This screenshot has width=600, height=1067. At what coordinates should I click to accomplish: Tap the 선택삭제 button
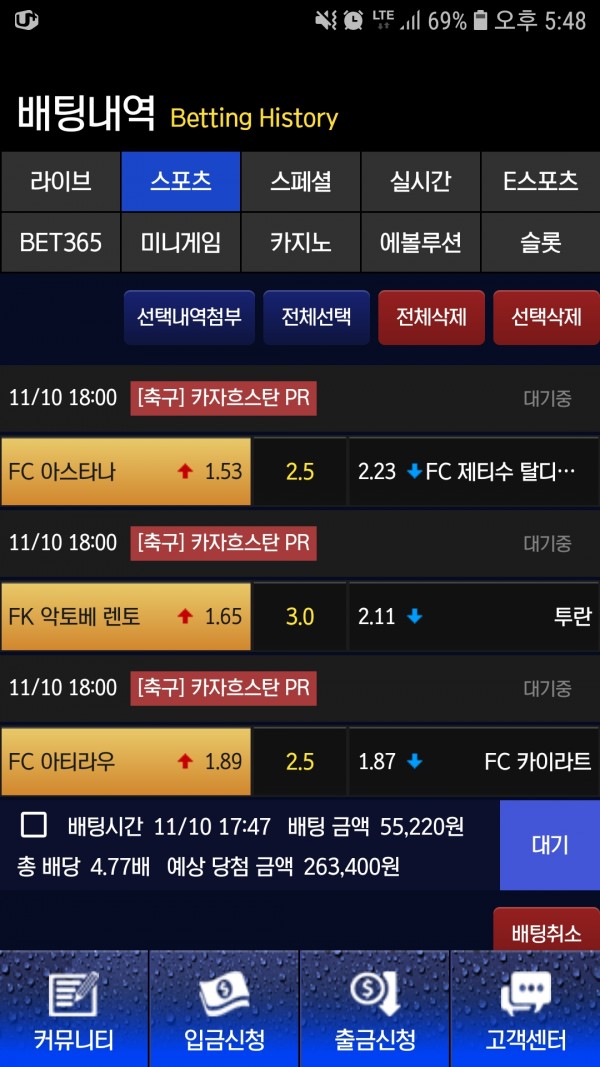(546, 317)
